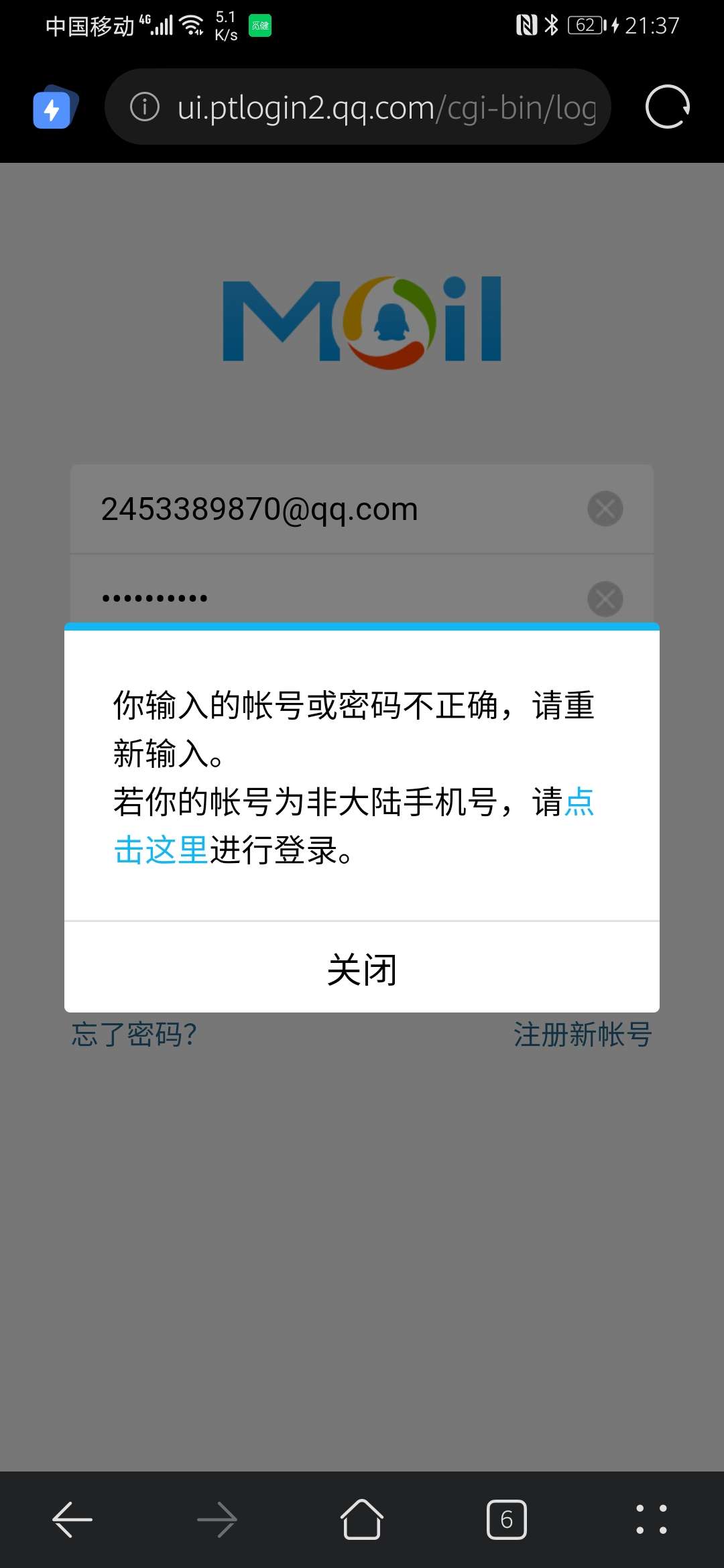Open the lightning bolt browser icon
Screen dimensions: 724x1568
click(x=54, y=107)
